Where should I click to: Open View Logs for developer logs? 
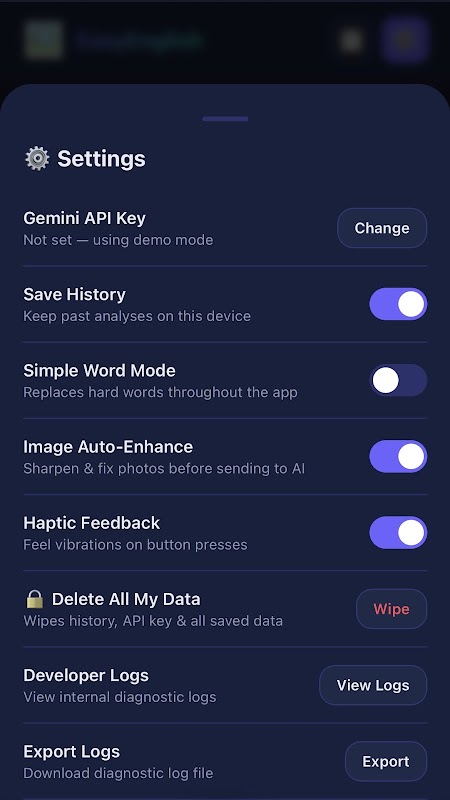373,685
